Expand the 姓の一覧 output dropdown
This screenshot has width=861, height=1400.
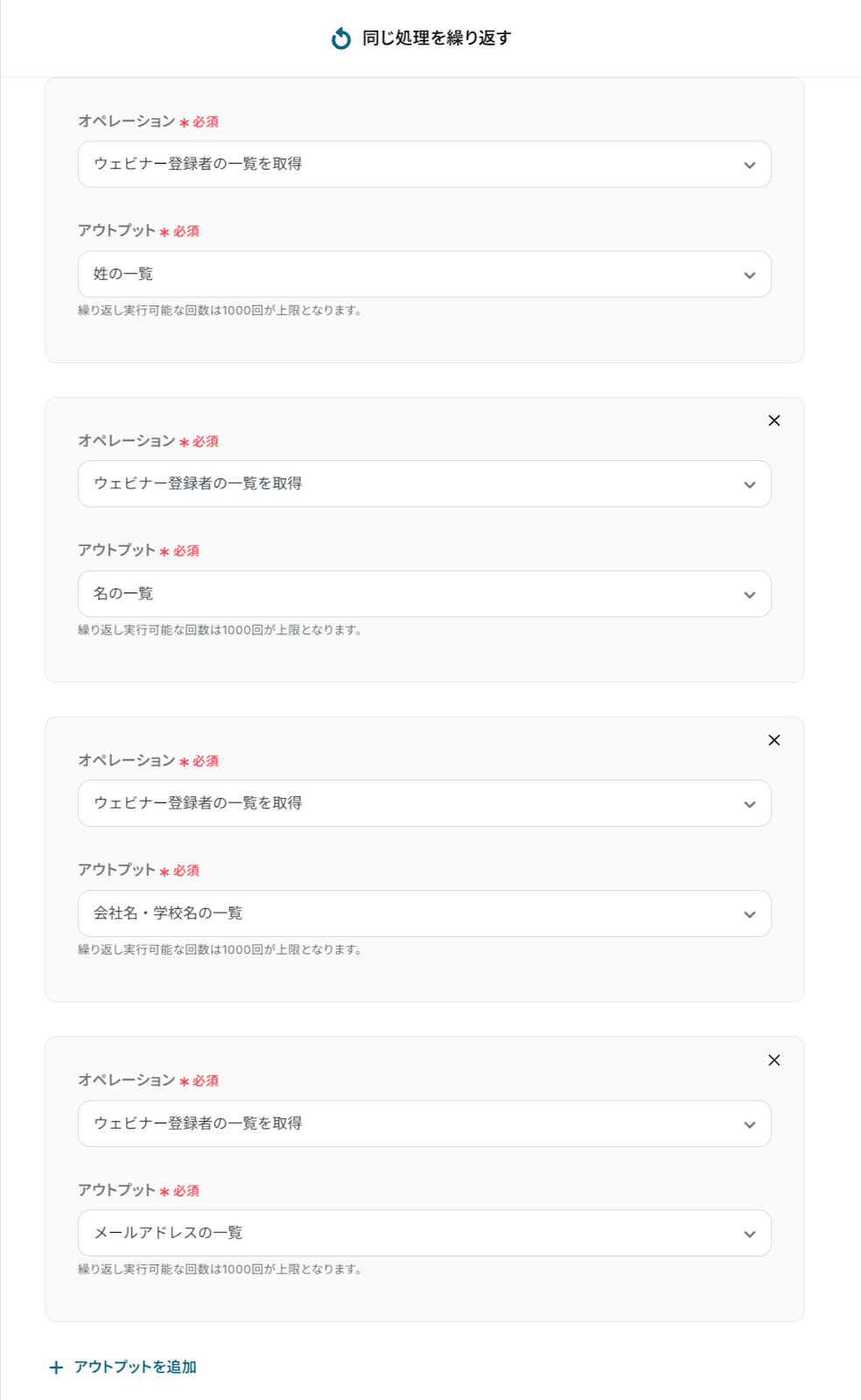[x=424, y=275]
